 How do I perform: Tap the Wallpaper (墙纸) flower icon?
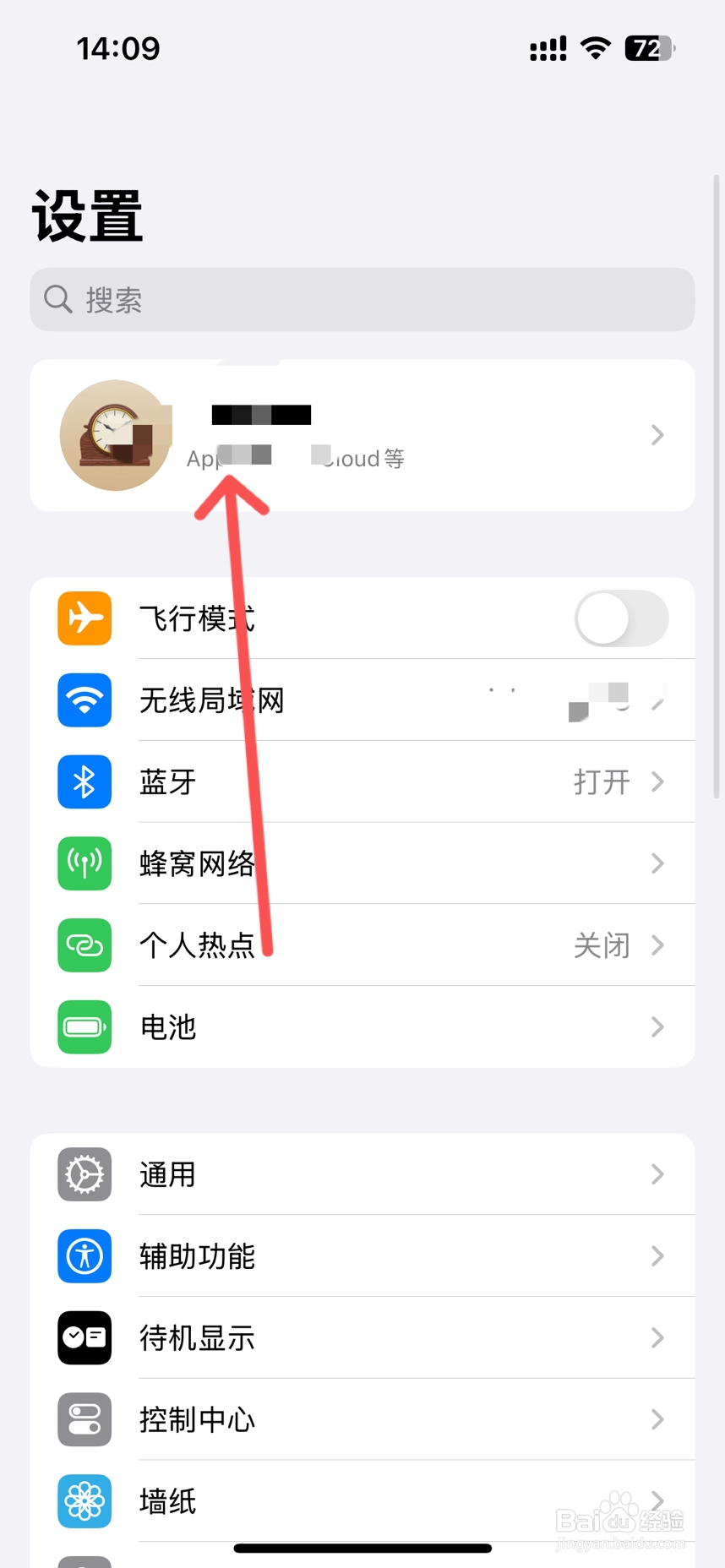click(84, 1501)
